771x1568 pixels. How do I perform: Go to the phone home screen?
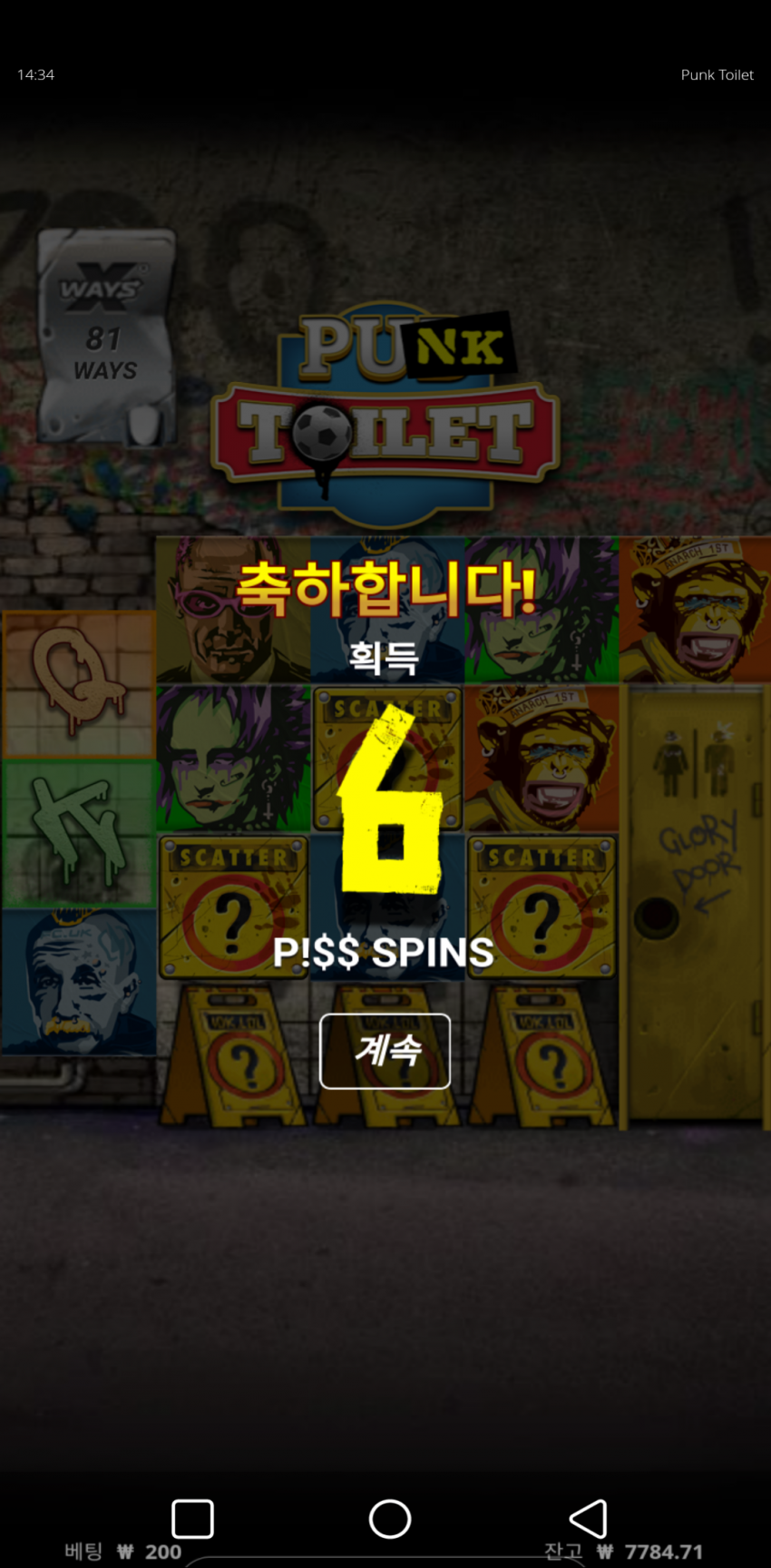tap(390, 1518)
